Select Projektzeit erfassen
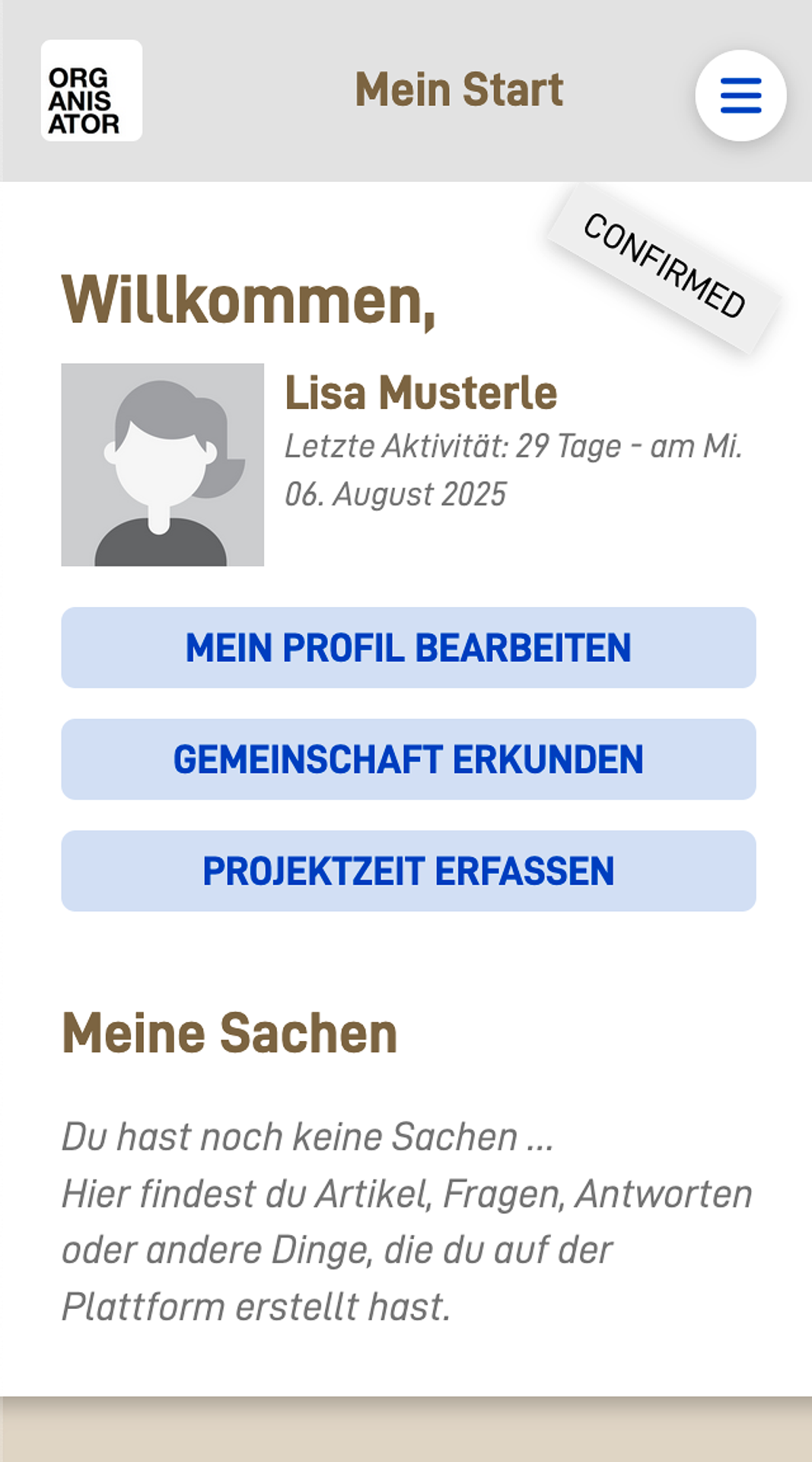 (409, 871)
